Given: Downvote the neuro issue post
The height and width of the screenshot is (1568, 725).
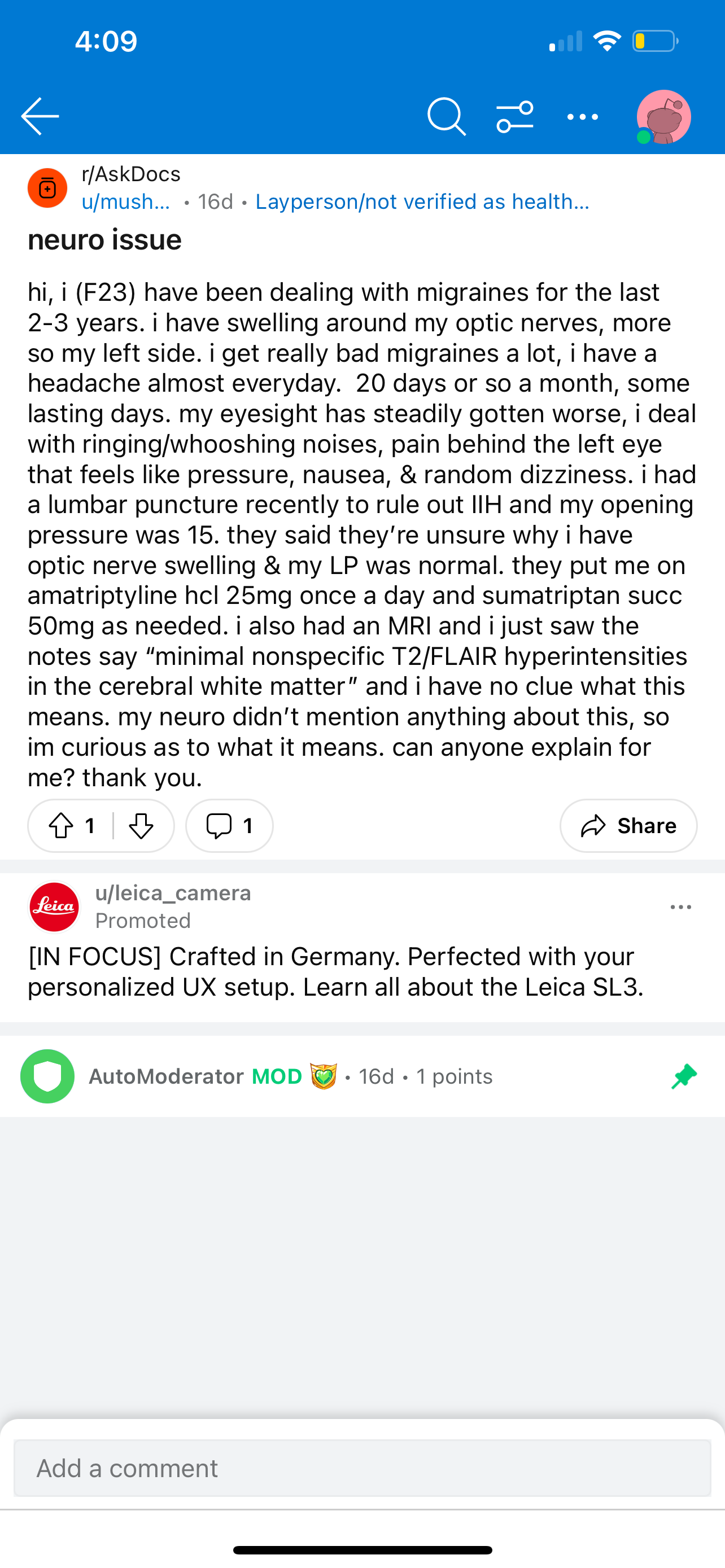Looking at the screenshot, I should tap(141, 825).
